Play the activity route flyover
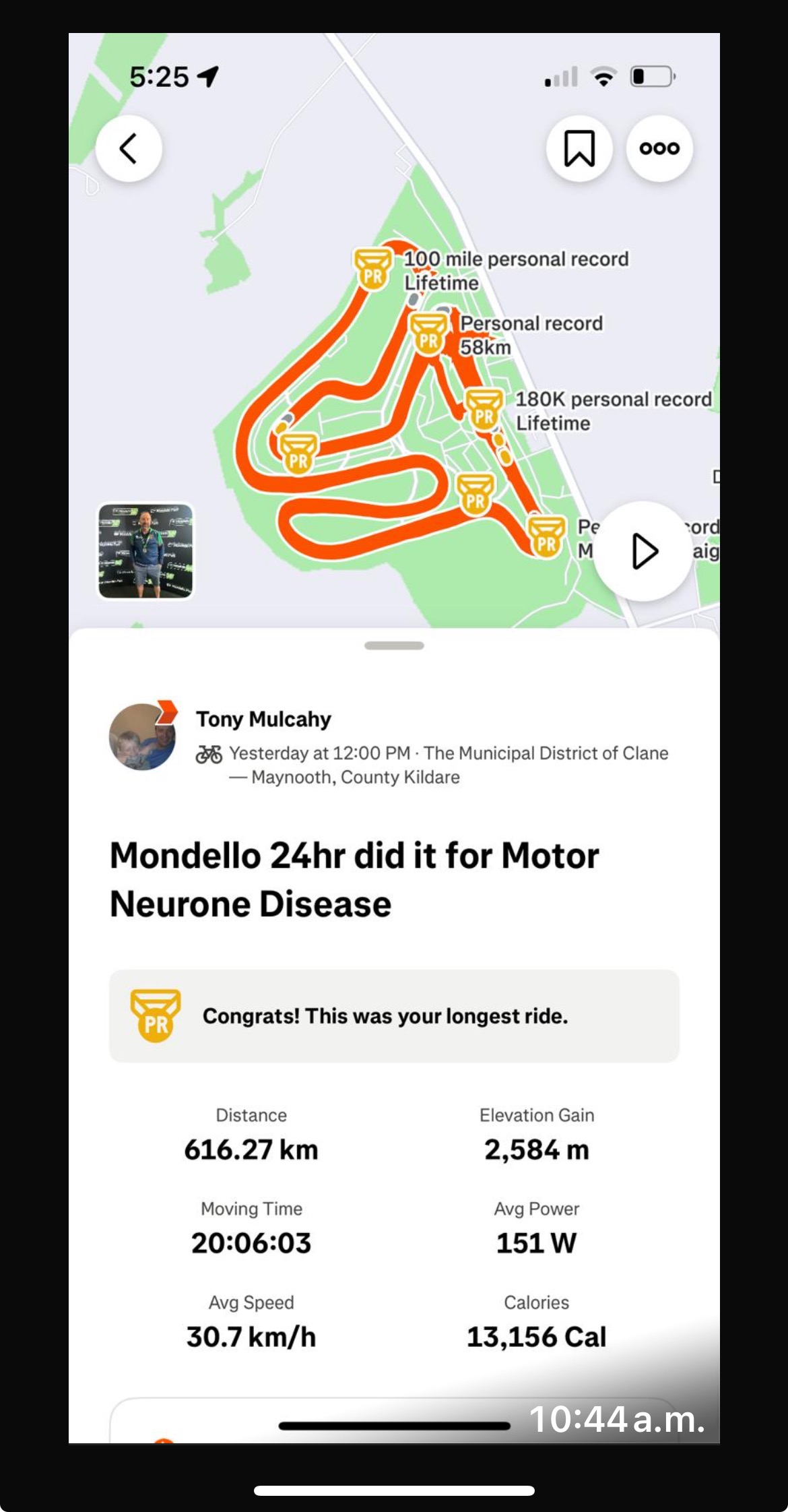Image resolution: width=788 pixels, height=1512 pixels. tap(643, 551)
